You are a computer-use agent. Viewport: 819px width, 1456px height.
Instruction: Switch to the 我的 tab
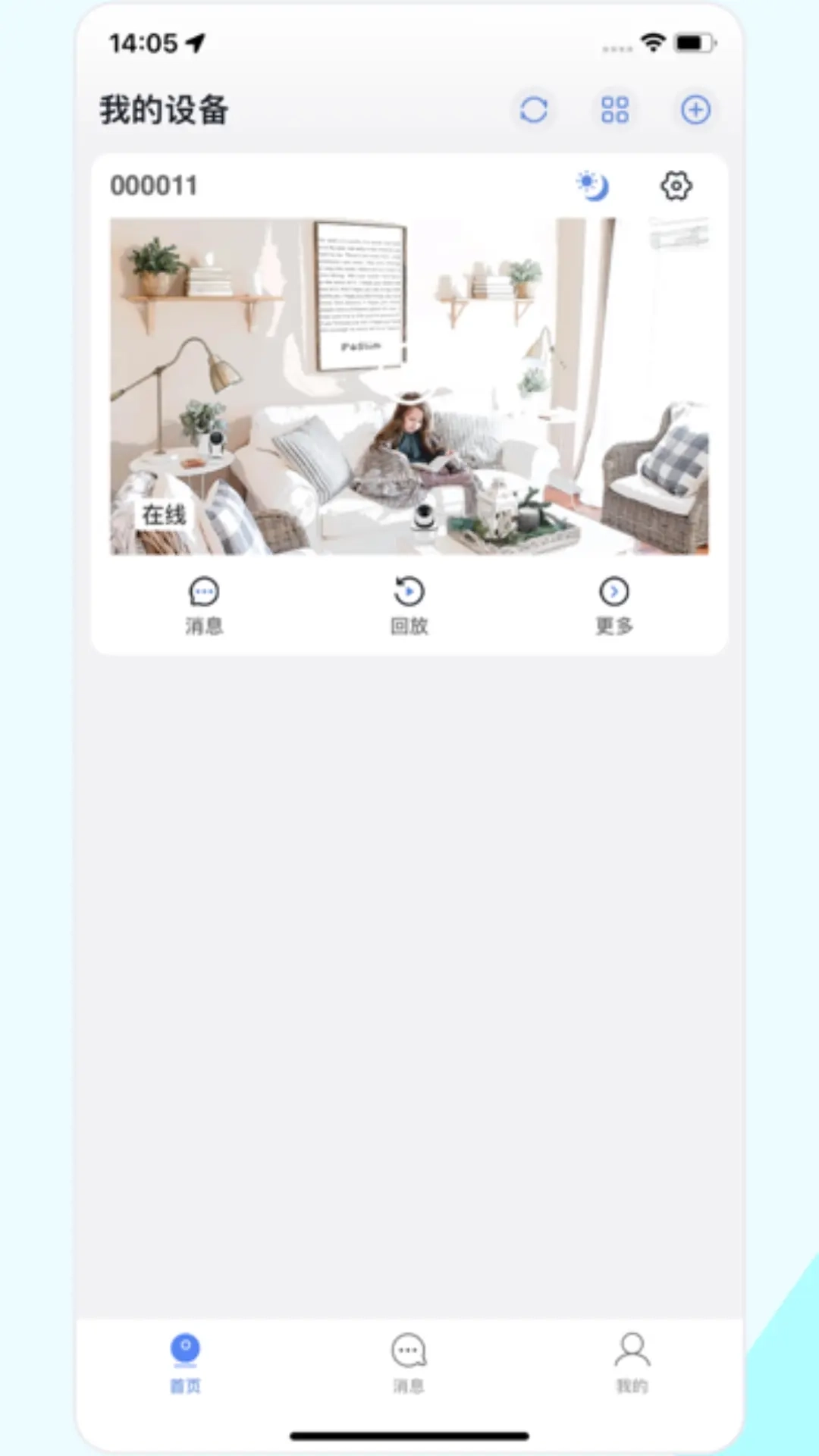coord(632,1362)
